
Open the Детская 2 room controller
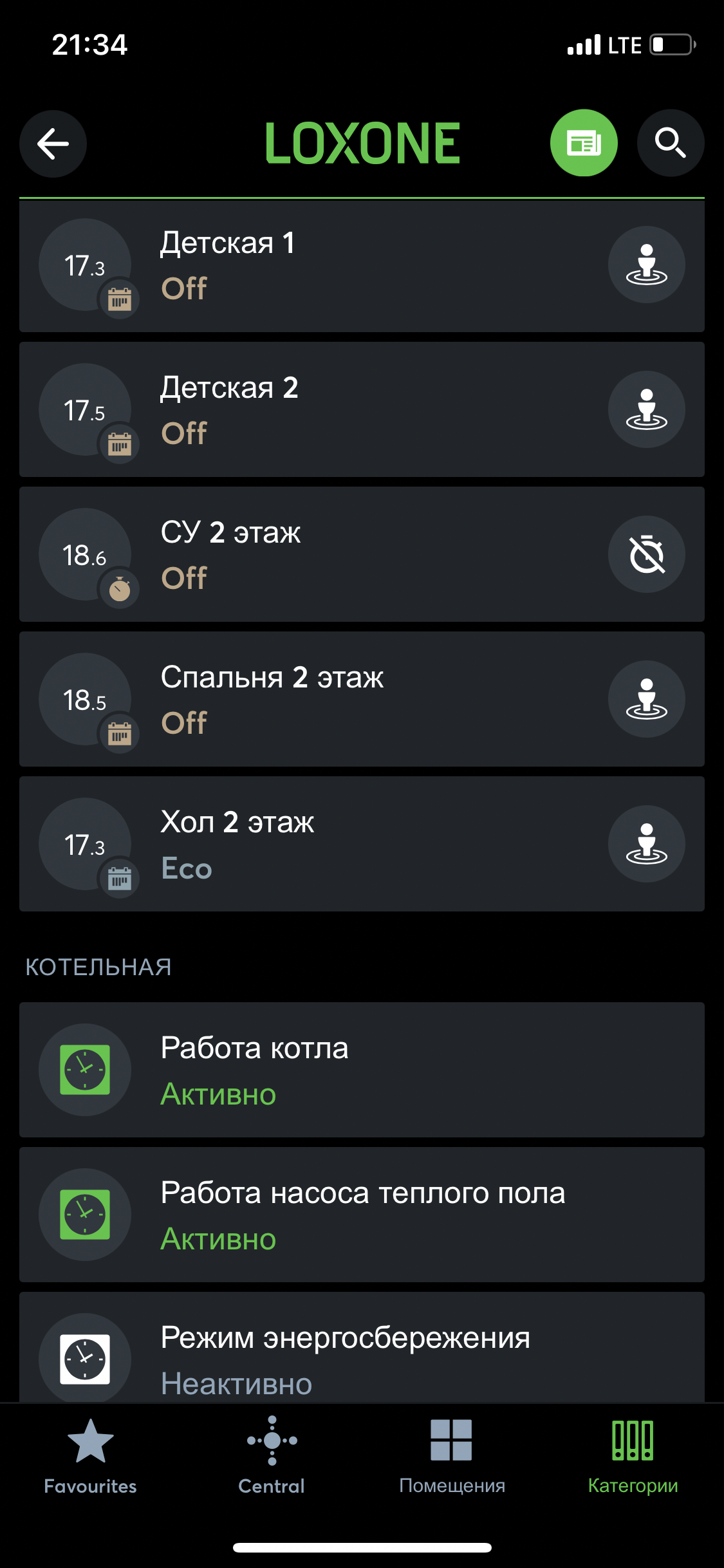362,409
